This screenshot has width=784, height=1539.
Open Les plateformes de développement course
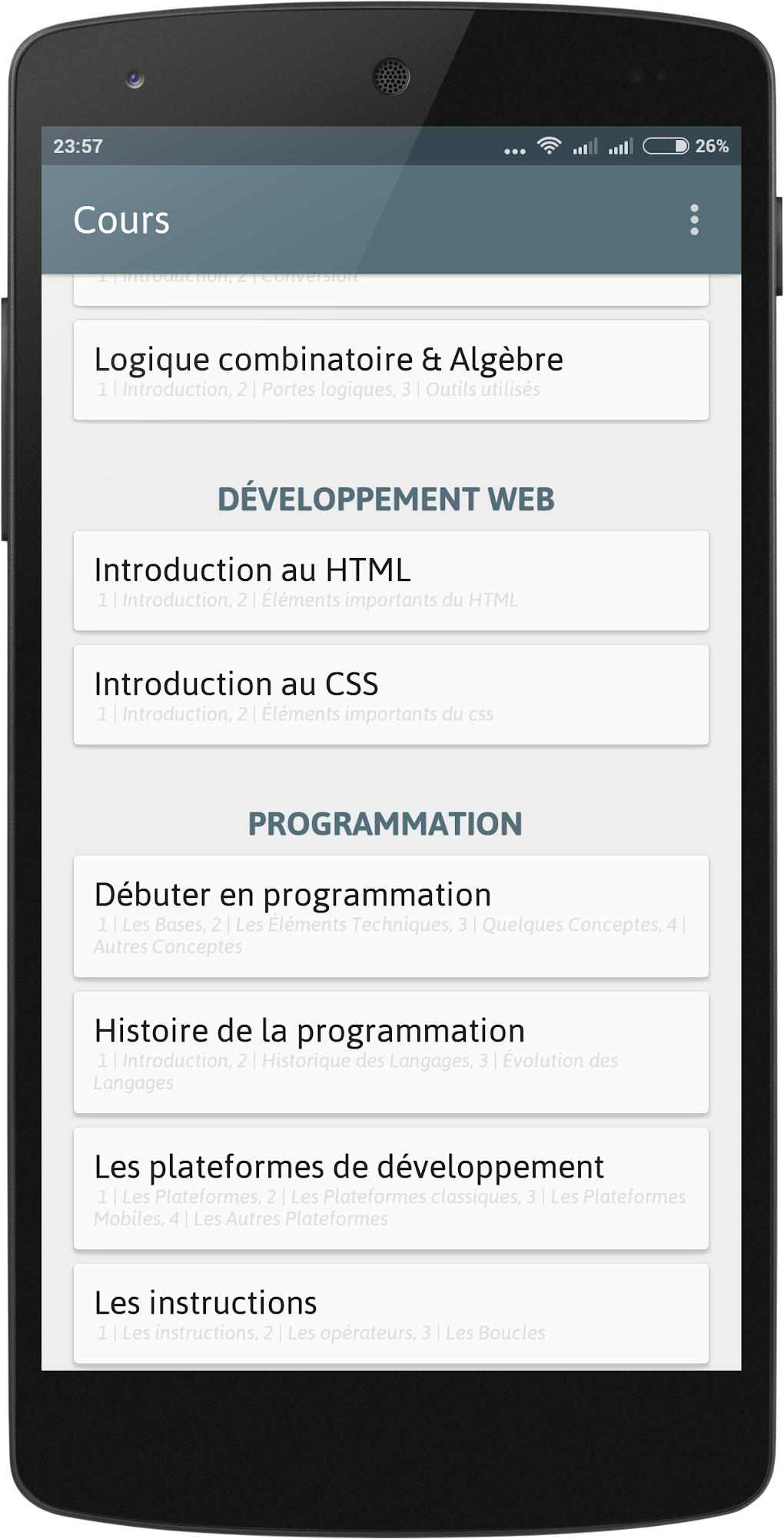(x=390, y=1188)
